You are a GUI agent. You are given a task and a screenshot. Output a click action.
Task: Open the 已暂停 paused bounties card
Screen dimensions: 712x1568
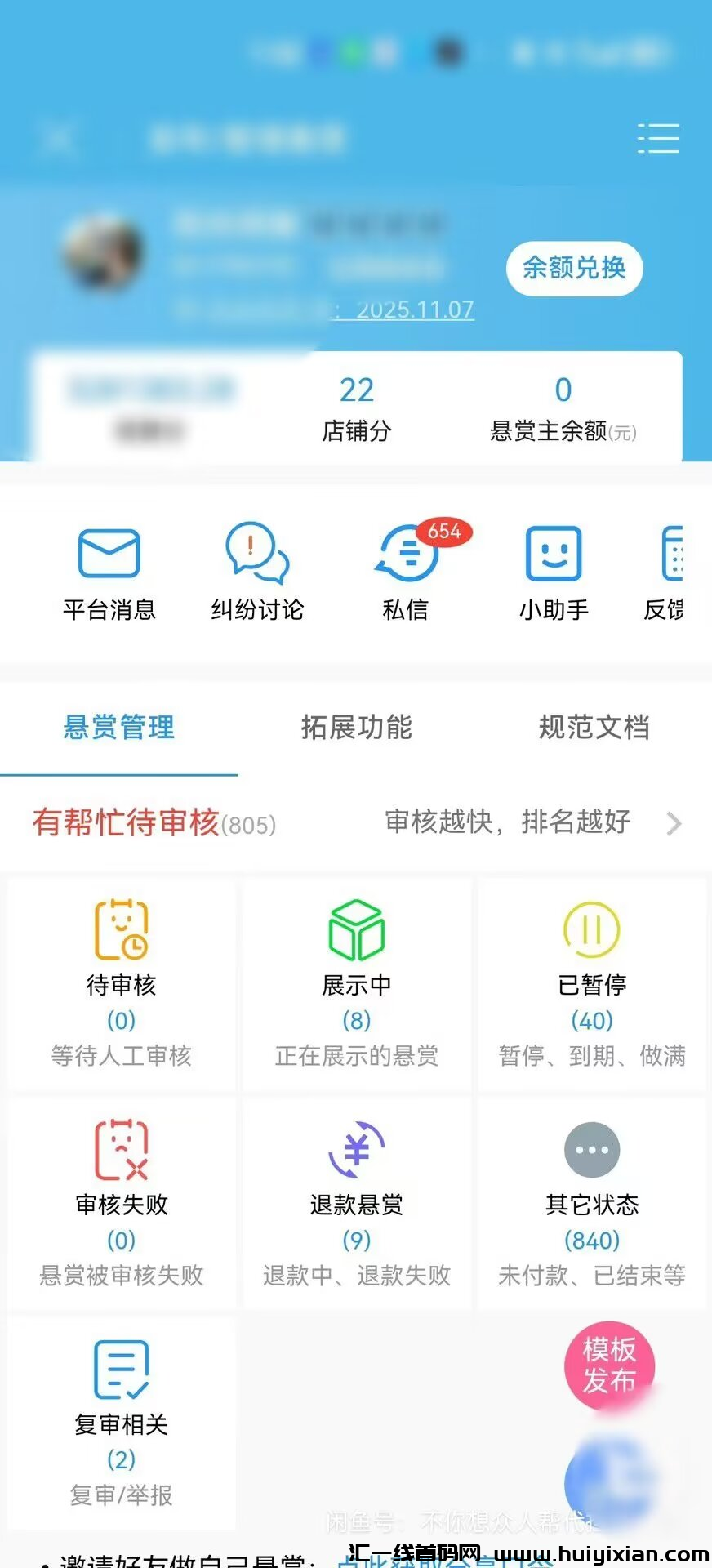[592, 983]
